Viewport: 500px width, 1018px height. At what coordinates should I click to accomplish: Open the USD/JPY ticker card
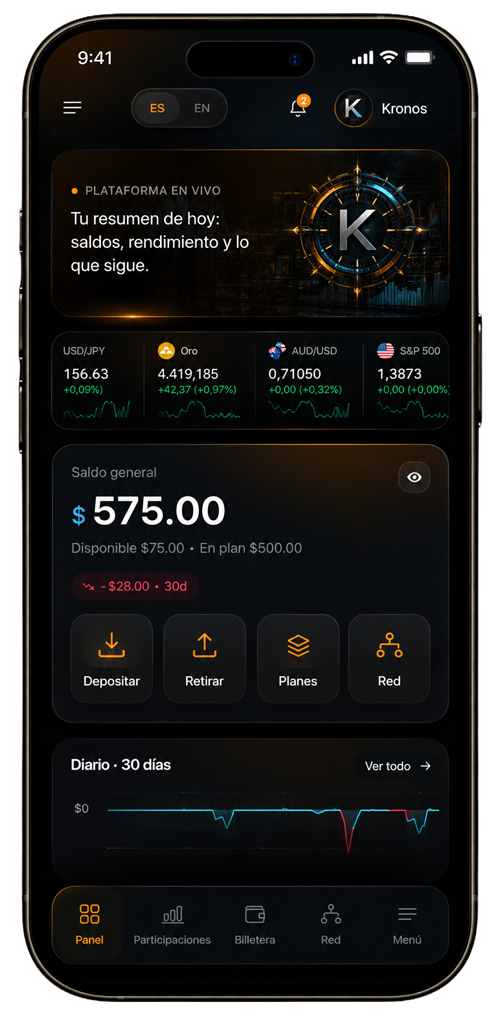click(97, 380)
